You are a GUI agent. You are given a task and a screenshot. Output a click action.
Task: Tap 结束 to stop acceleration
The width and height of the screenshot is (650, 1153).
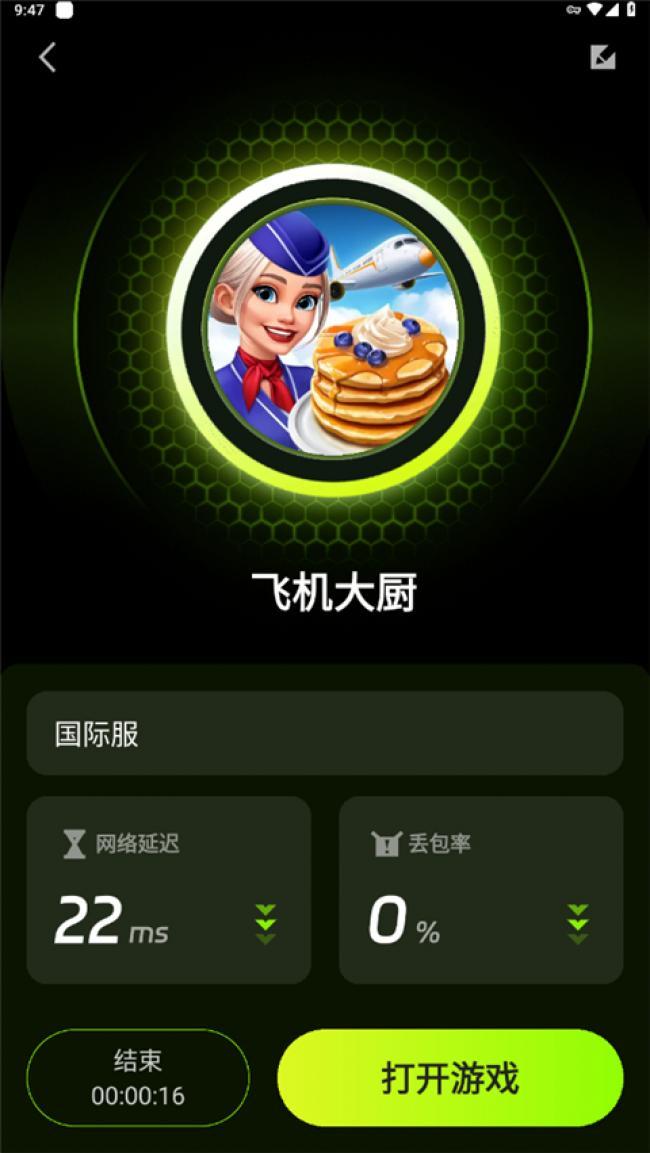point(138,1078)
